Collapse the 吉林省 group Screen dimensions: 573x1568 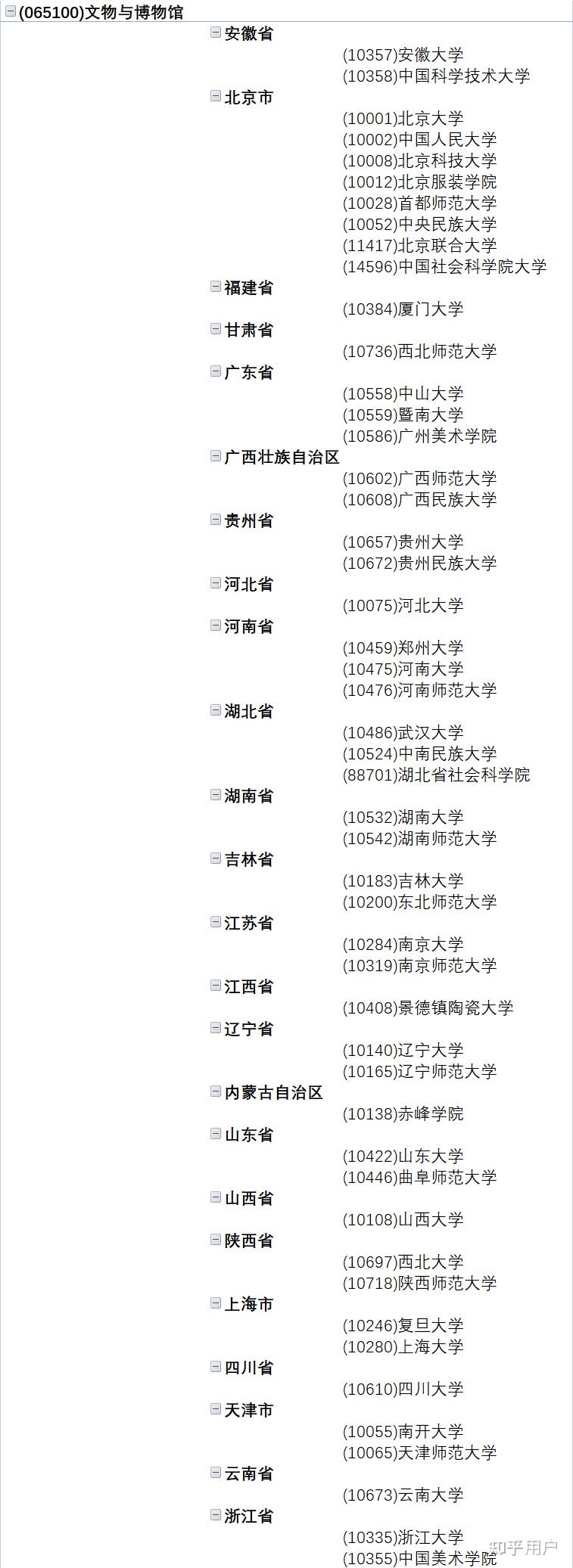click(216, 859)
